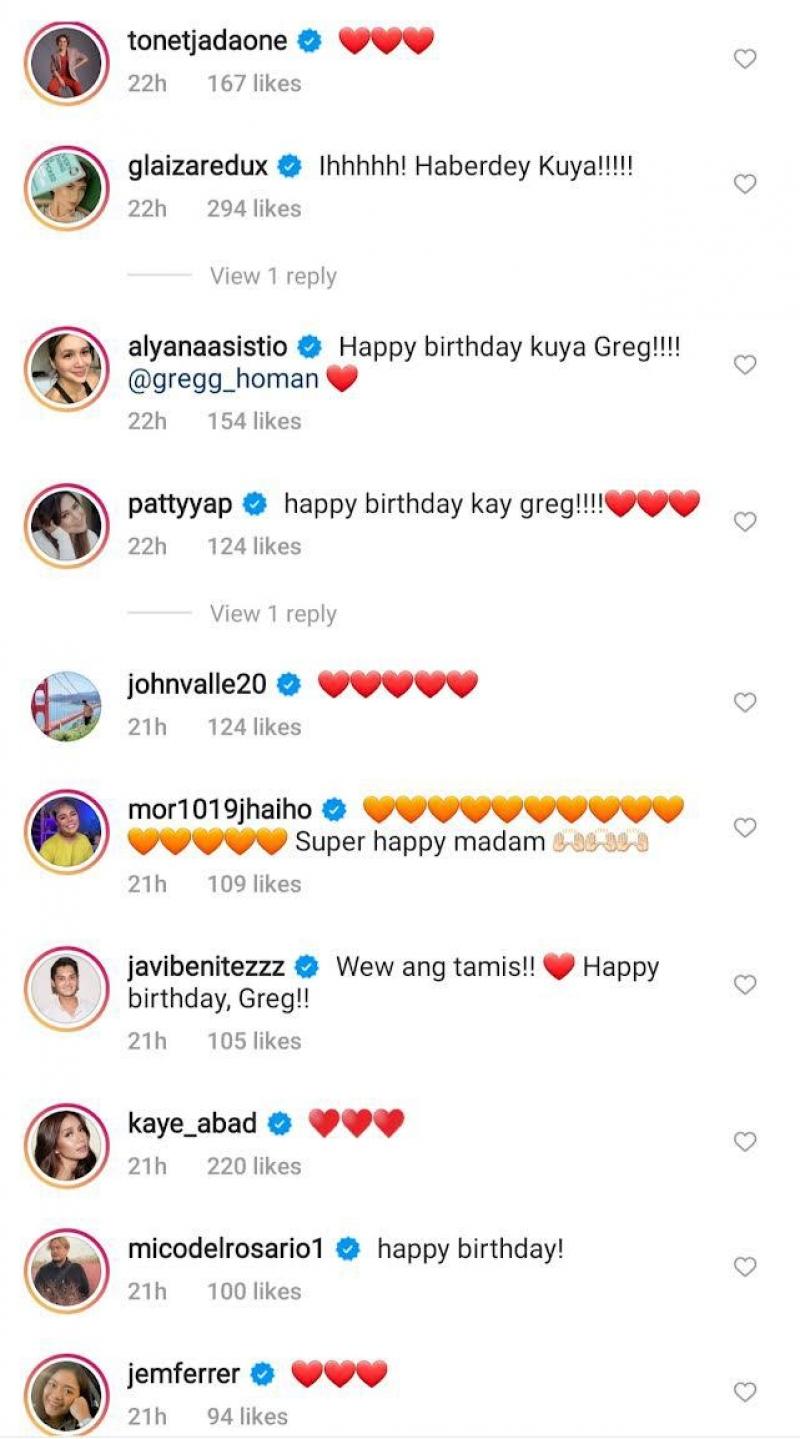
Task: Like jemferrer's comment
Action: (745, 1391)
